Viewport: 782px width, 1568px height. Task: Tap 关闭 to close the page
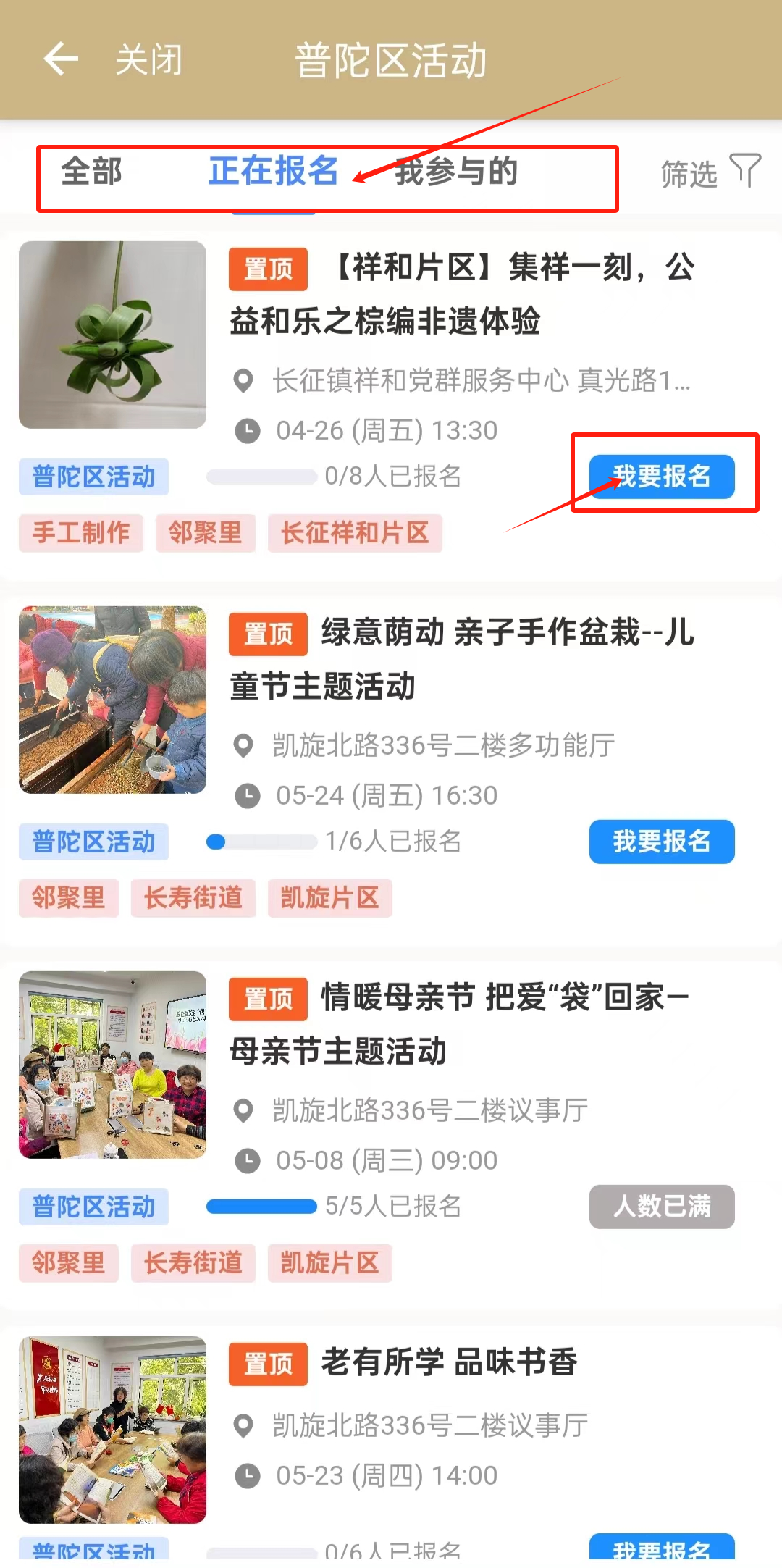tap(149, 59)
